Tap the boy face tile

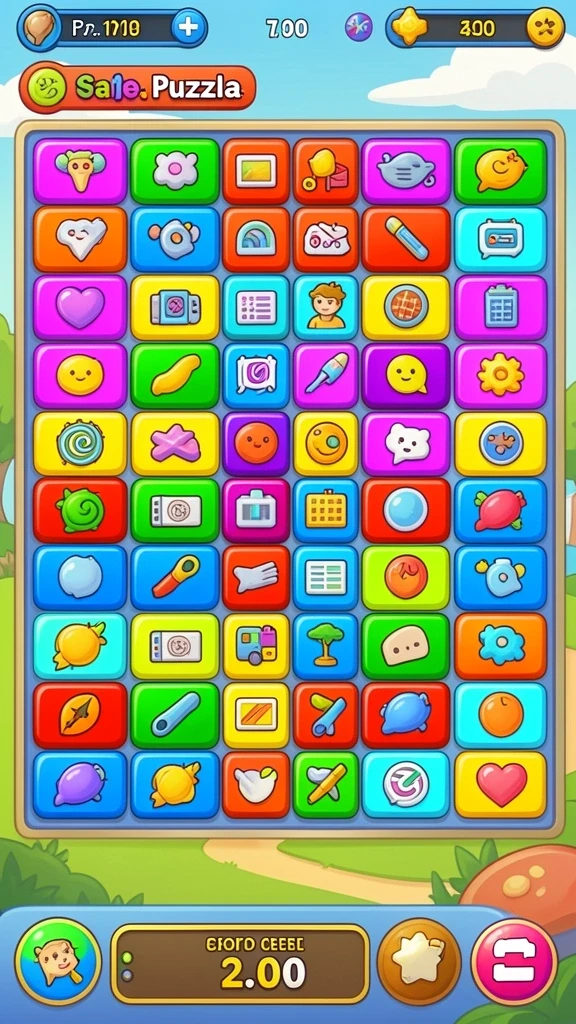(325, 307)
